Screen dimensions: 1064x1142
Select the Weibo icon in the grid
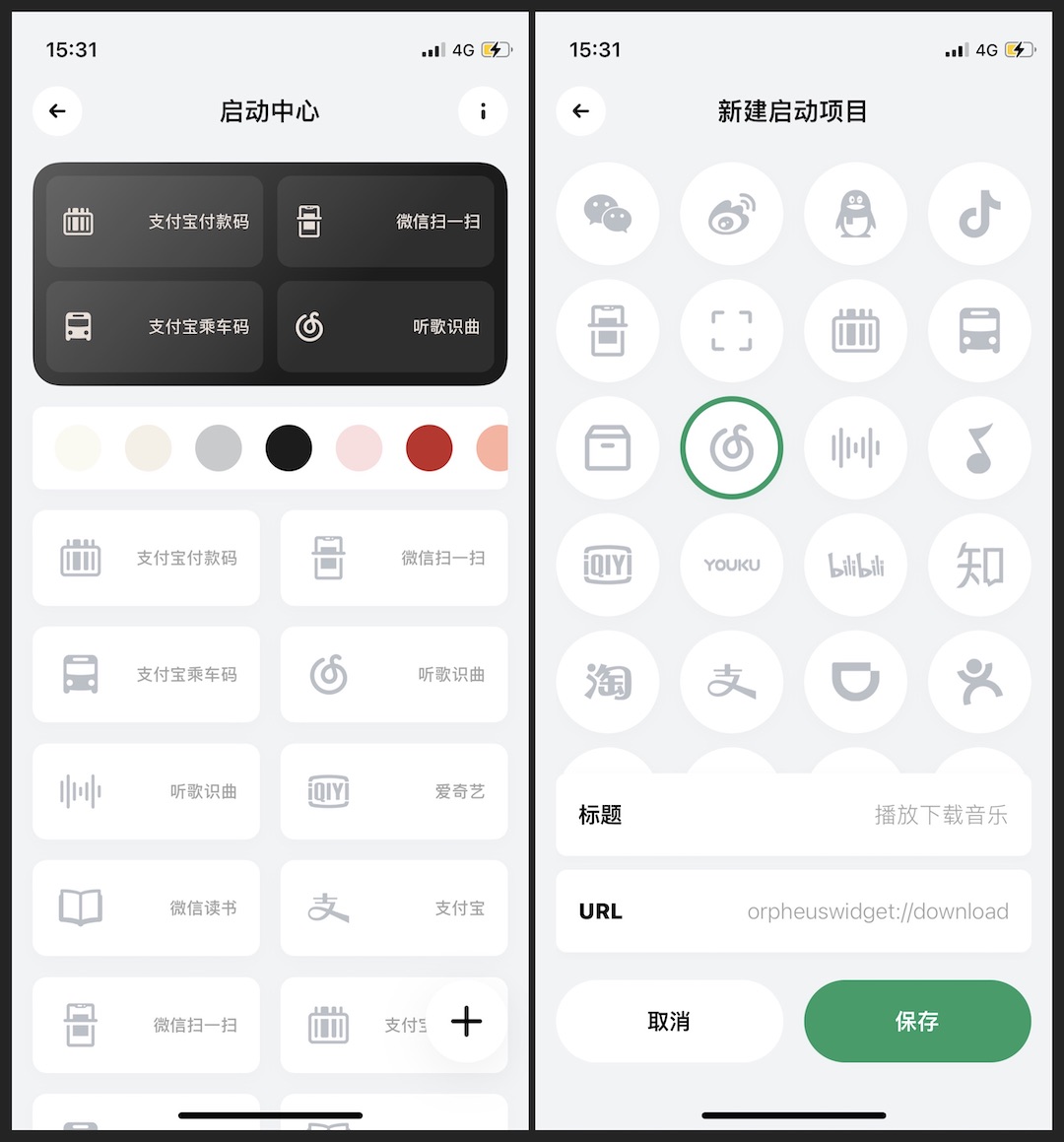[732, 214]
